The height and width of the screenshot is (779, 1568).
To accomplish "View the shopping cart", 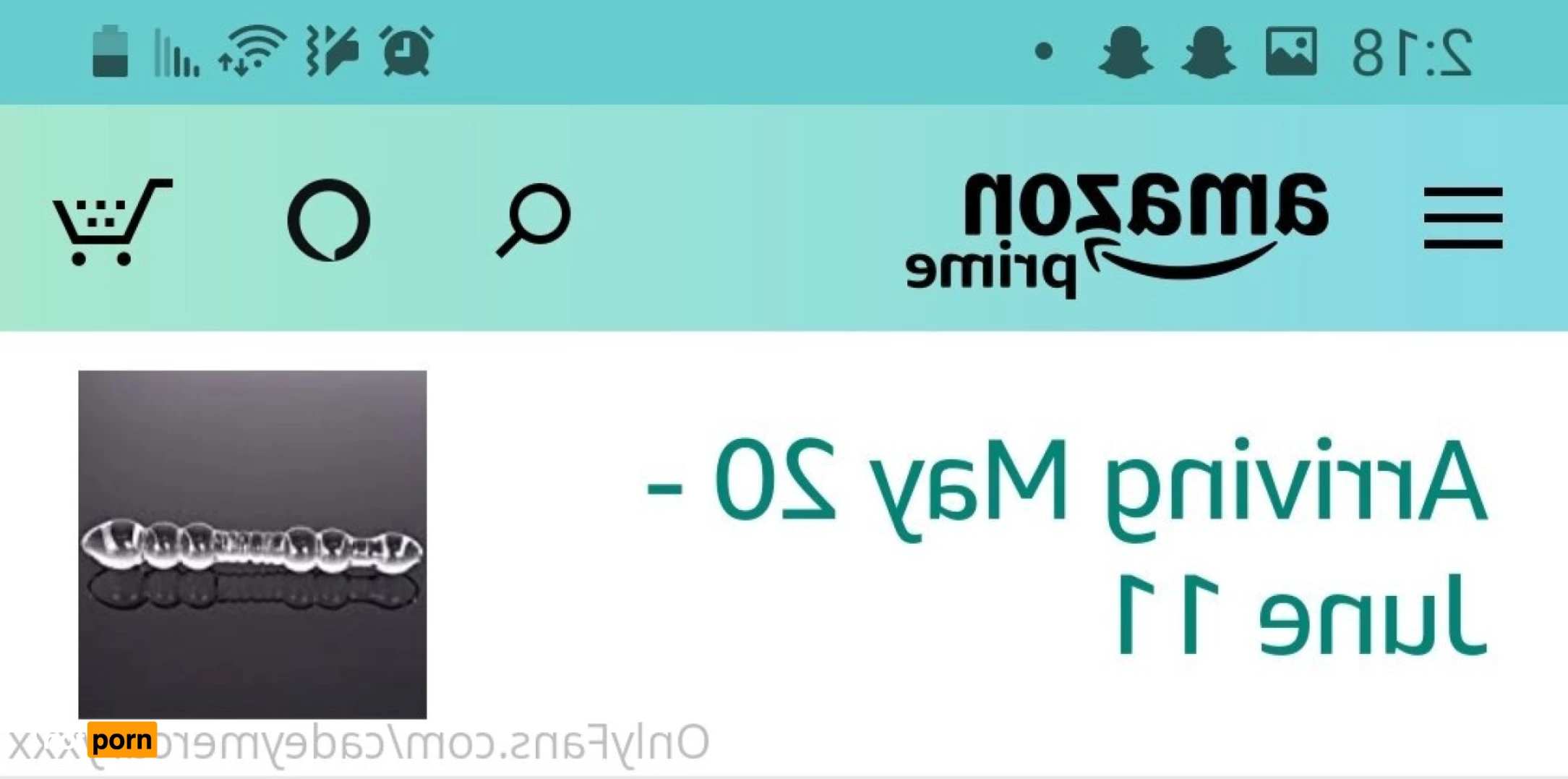I will 112,221.
